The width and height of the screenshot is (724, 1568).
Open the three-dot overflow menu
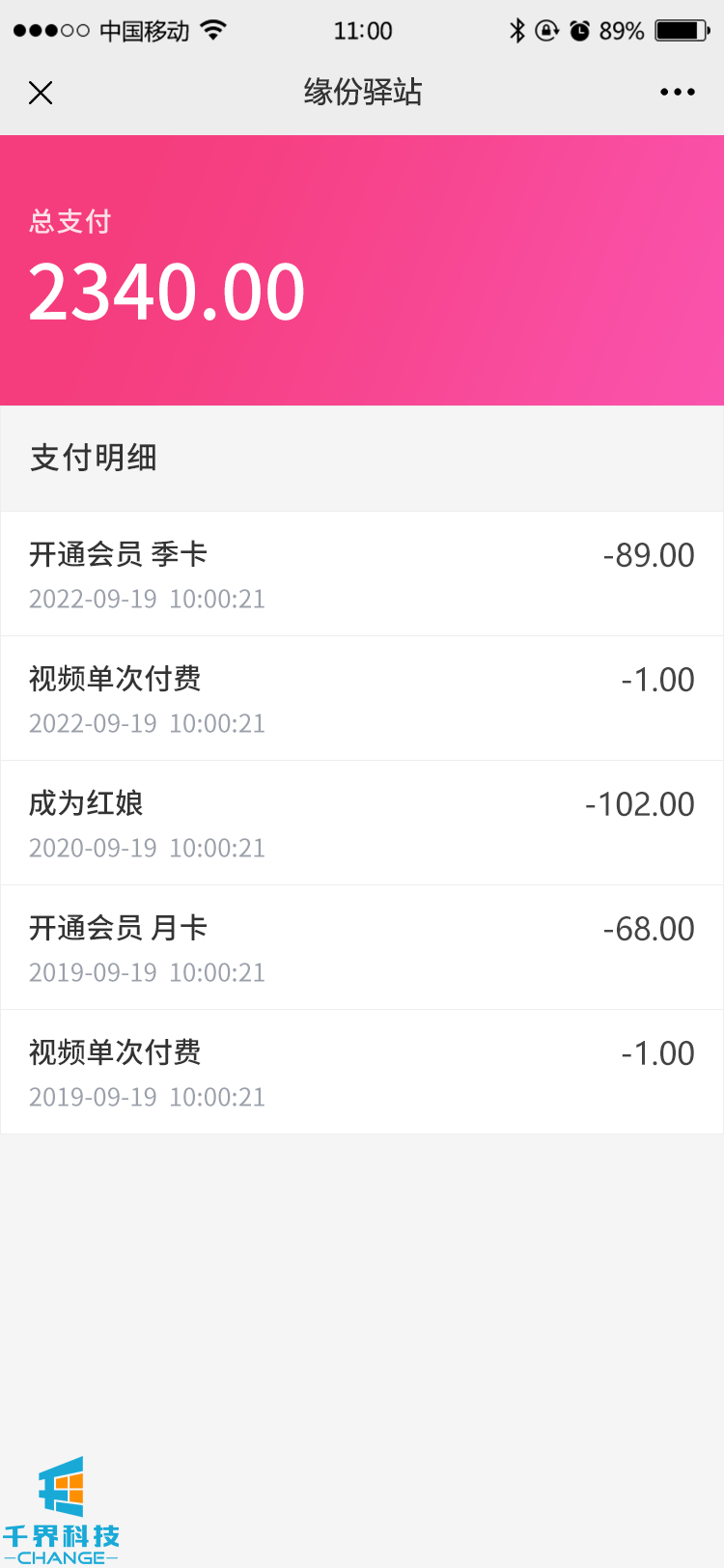coord(677,93)
